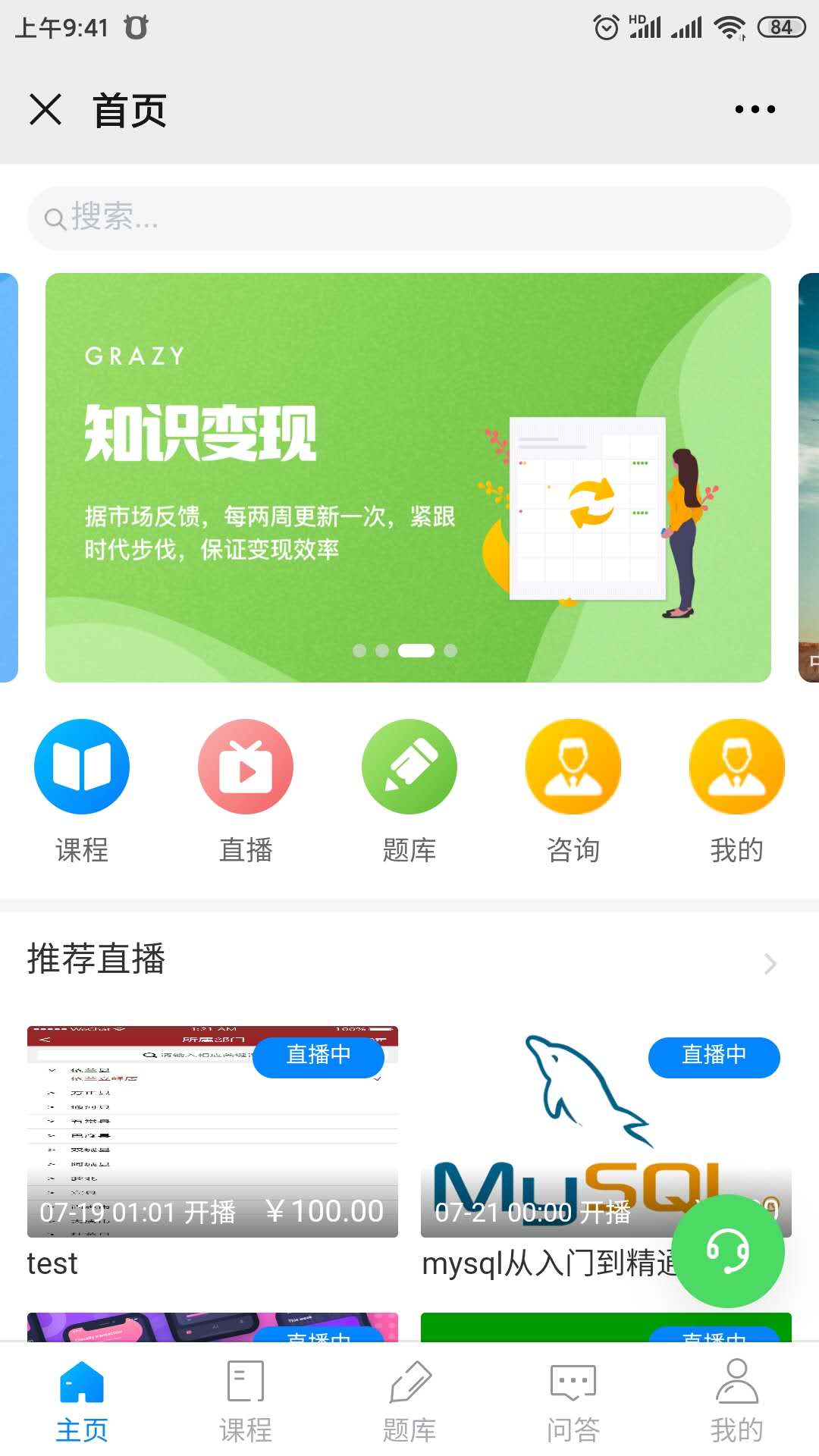Image resolution: width=819 pixels, height=1456 pixels.
Task: Open the 我的 profile icon in quick menu
Action: tap(737, 767)
